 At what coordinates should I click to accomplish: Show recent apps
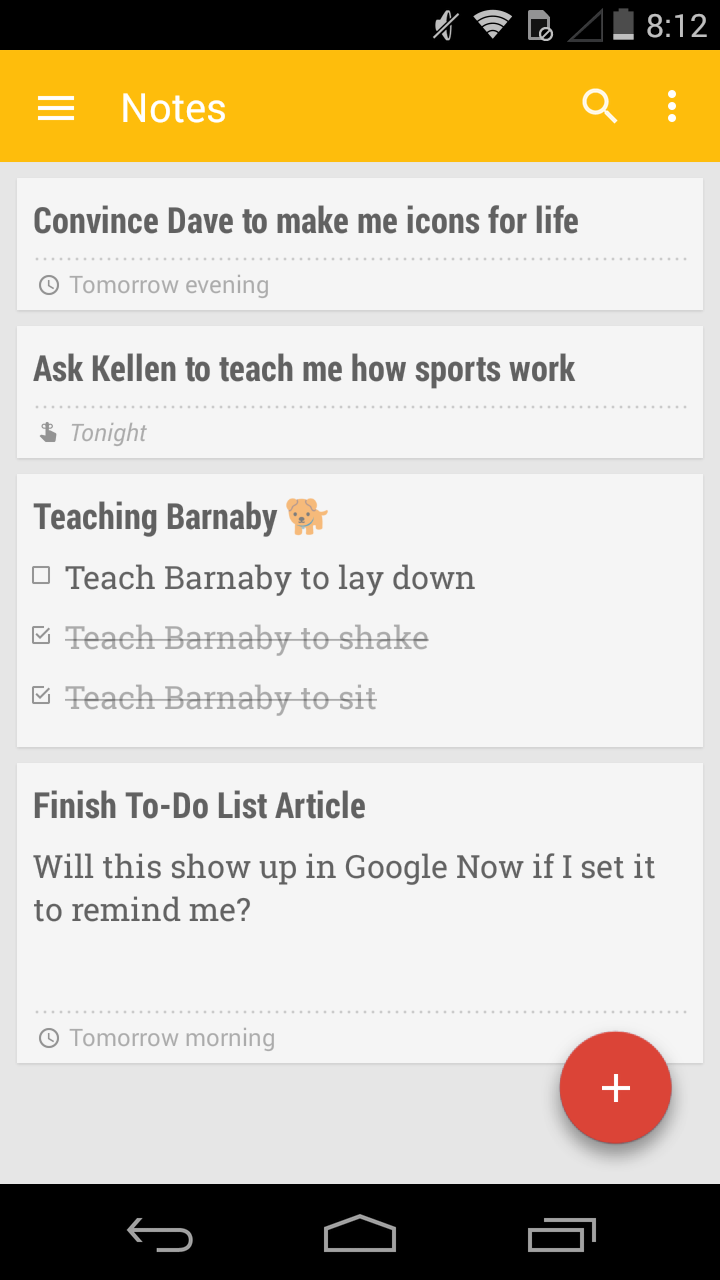click(561, 1235)
